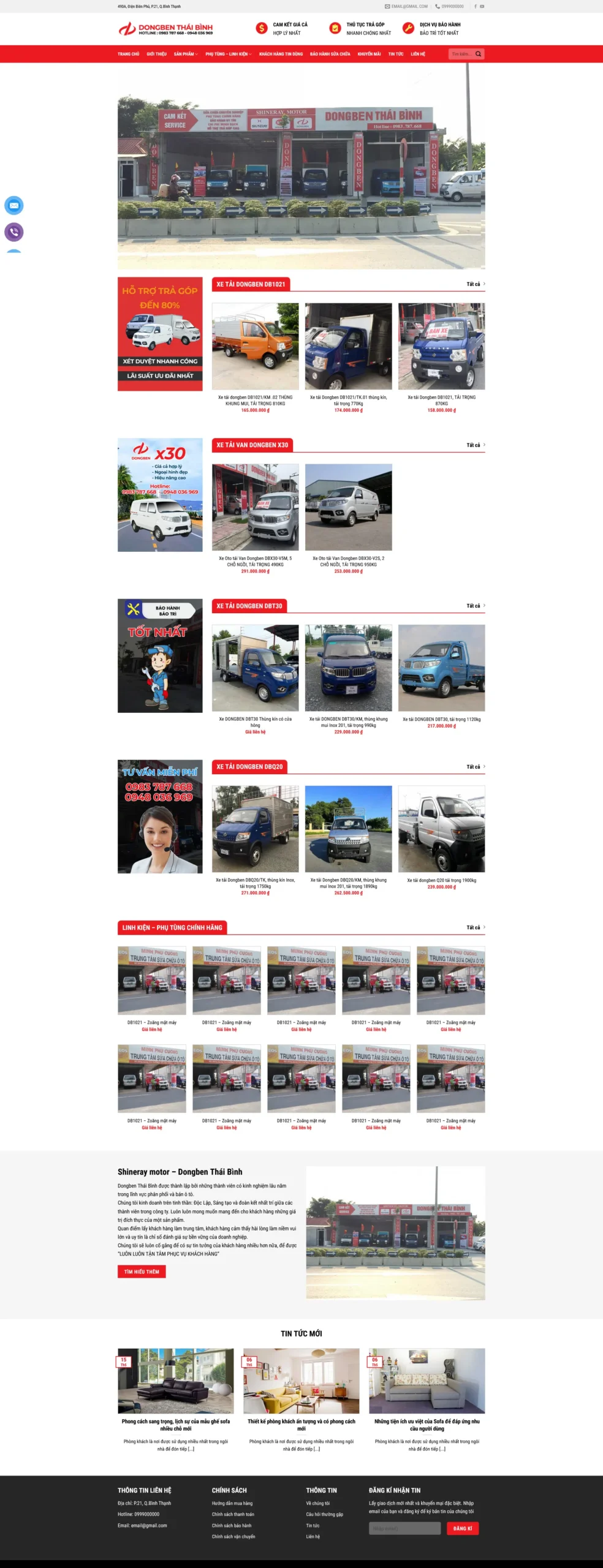Click the YouTube icon in the header
The width and height of the screenshot is (603, 1568).
point(484,7)
